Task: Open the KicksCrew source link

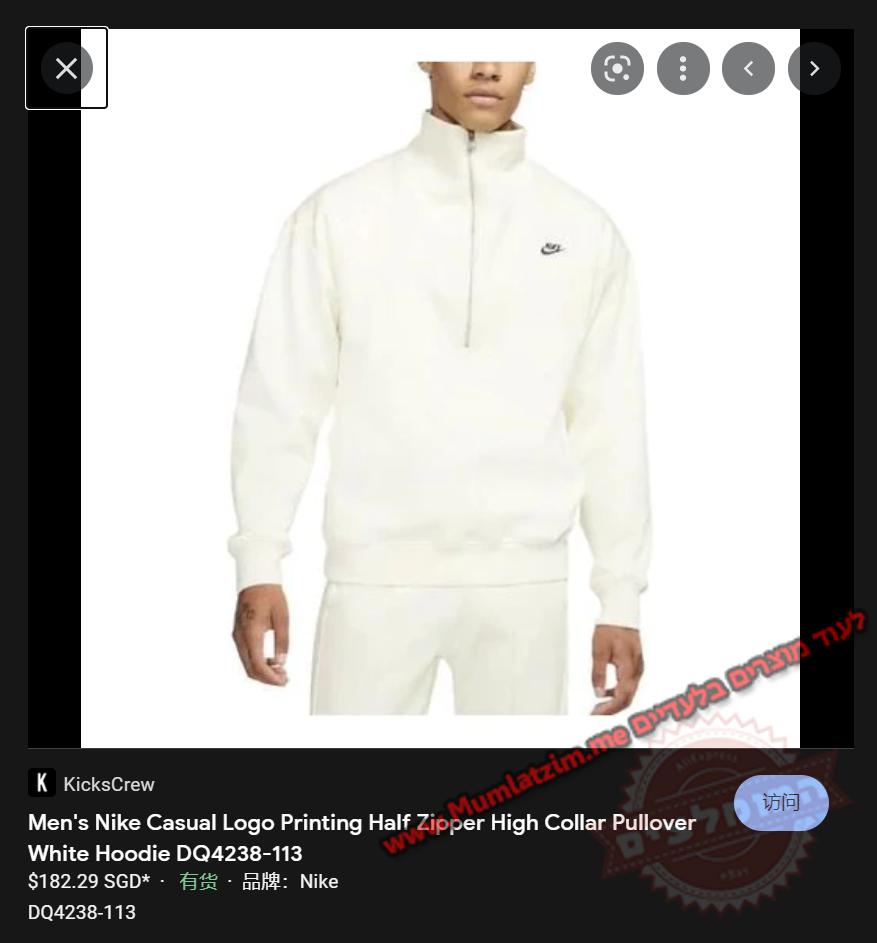Action: click(x=108, y=784)
